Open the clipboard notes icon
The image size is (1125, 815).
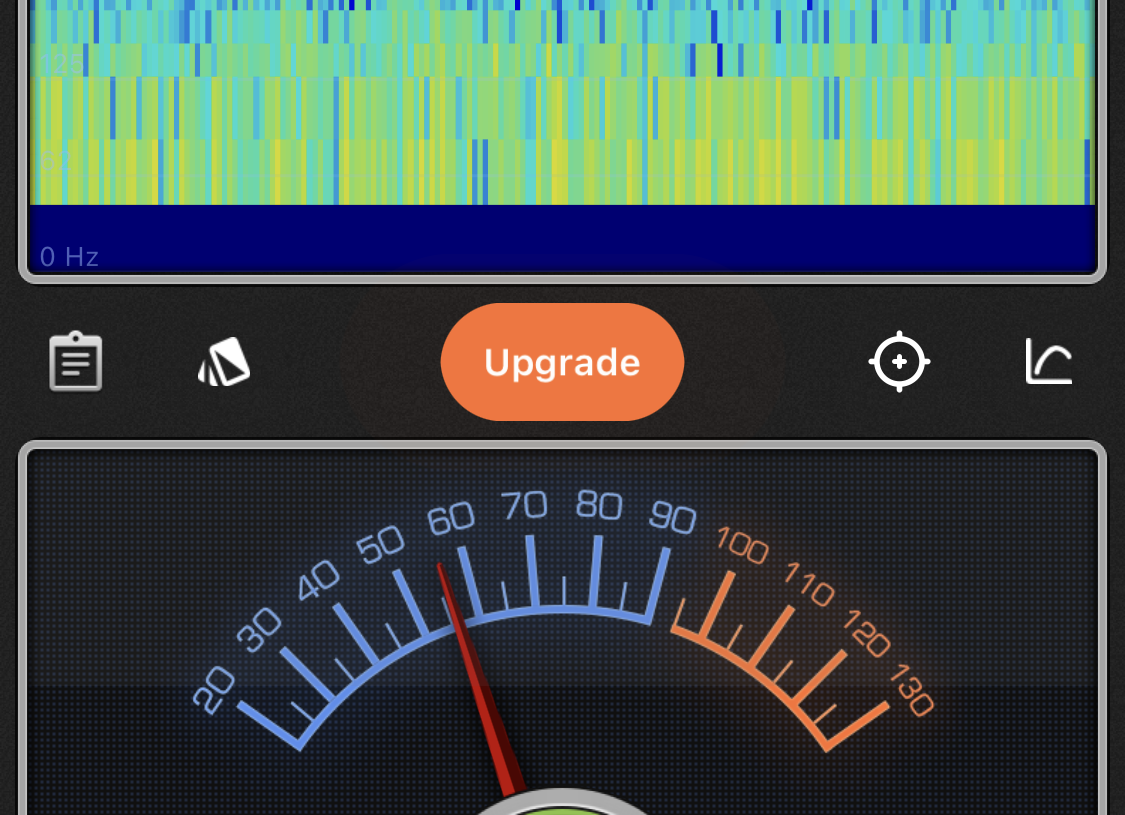pyautogui.click(x=76, y=362)
